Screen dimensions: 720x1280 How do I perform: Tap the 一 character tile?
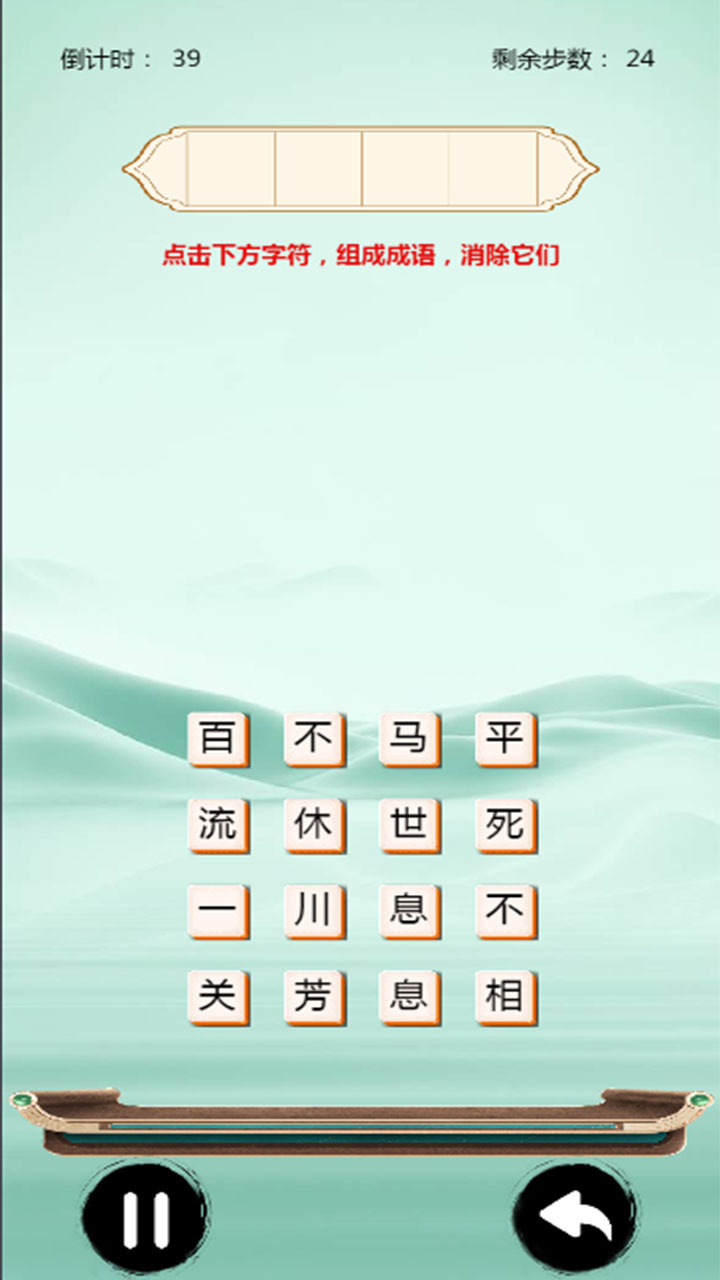click(x=218, y=911)
